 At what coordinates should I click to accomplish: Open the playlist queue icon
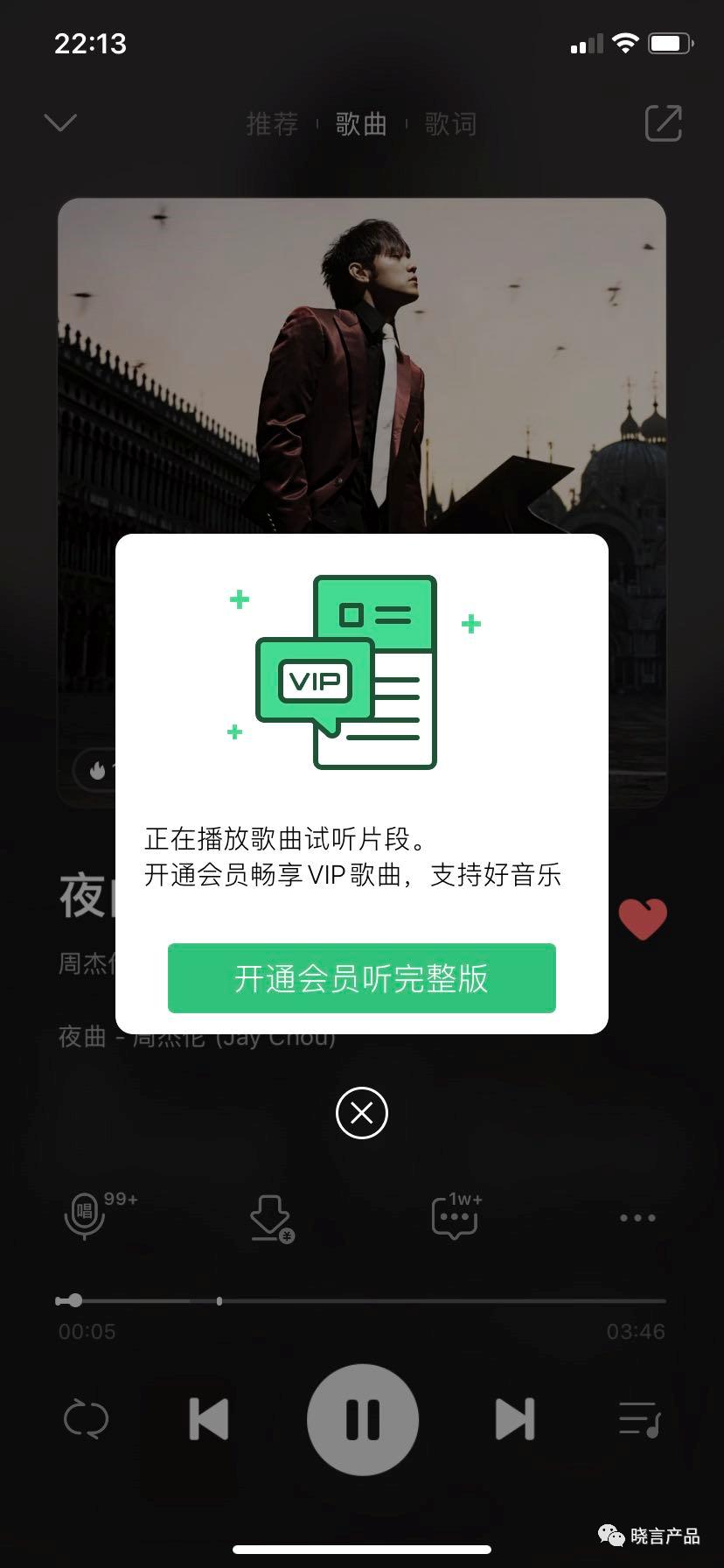click(637, 1419)
